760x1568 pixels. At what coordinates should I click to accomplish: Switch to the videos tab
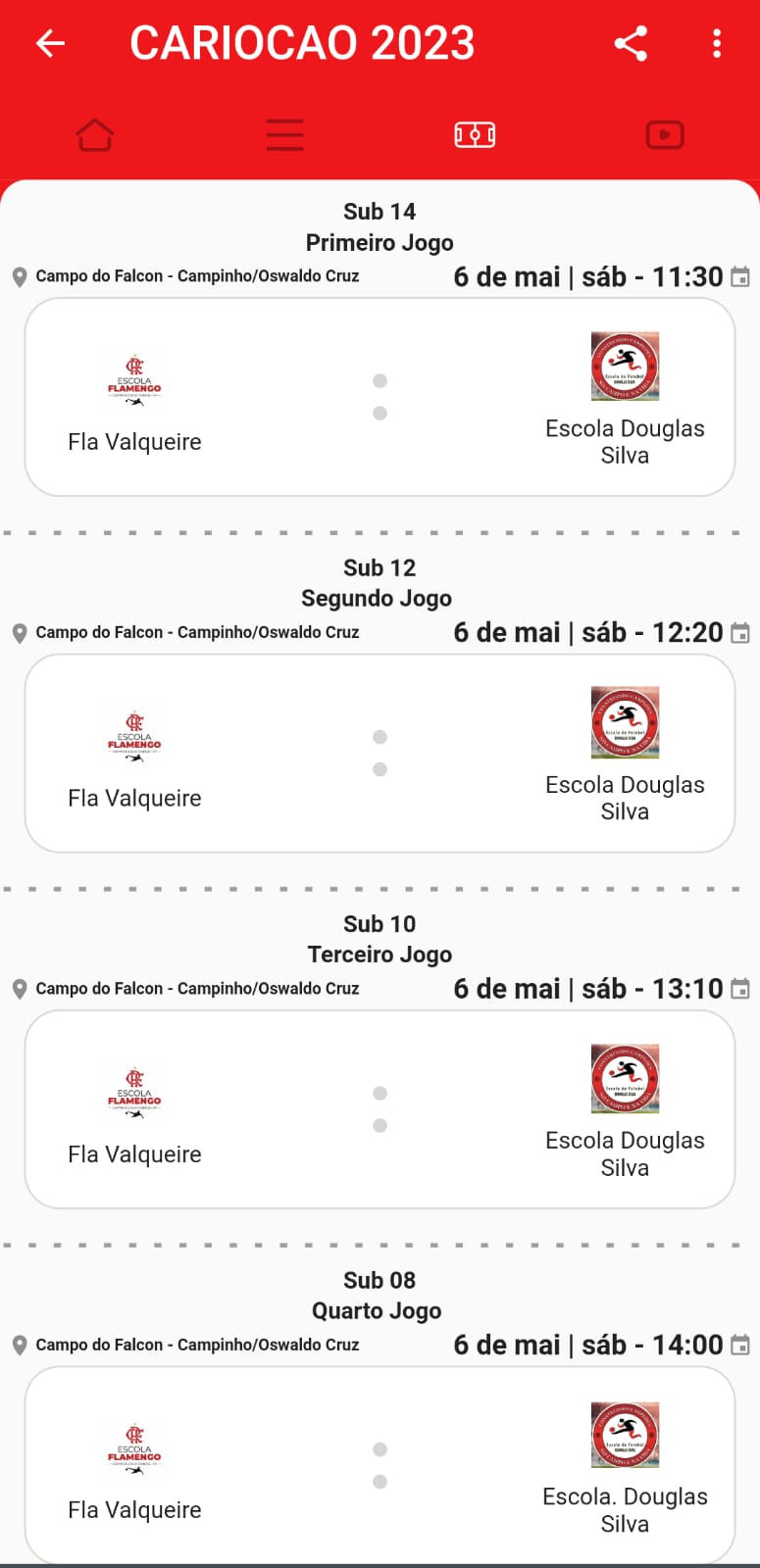[x=665, y=135]
